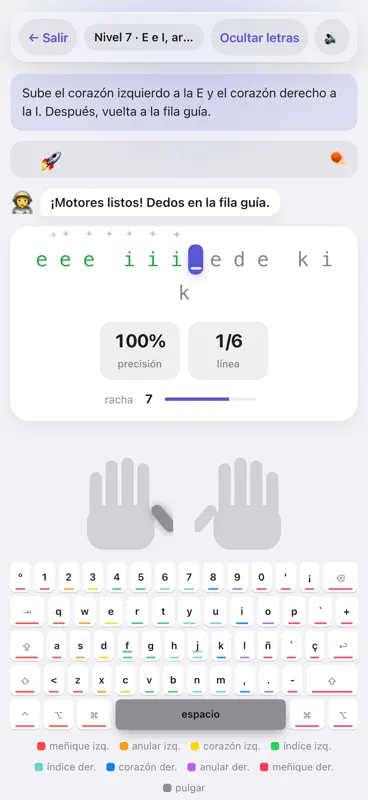The height and width of the screenshot is (800, 368).
Task: Tap the i key on the keyboard
Action: click(x=242, y=612)
